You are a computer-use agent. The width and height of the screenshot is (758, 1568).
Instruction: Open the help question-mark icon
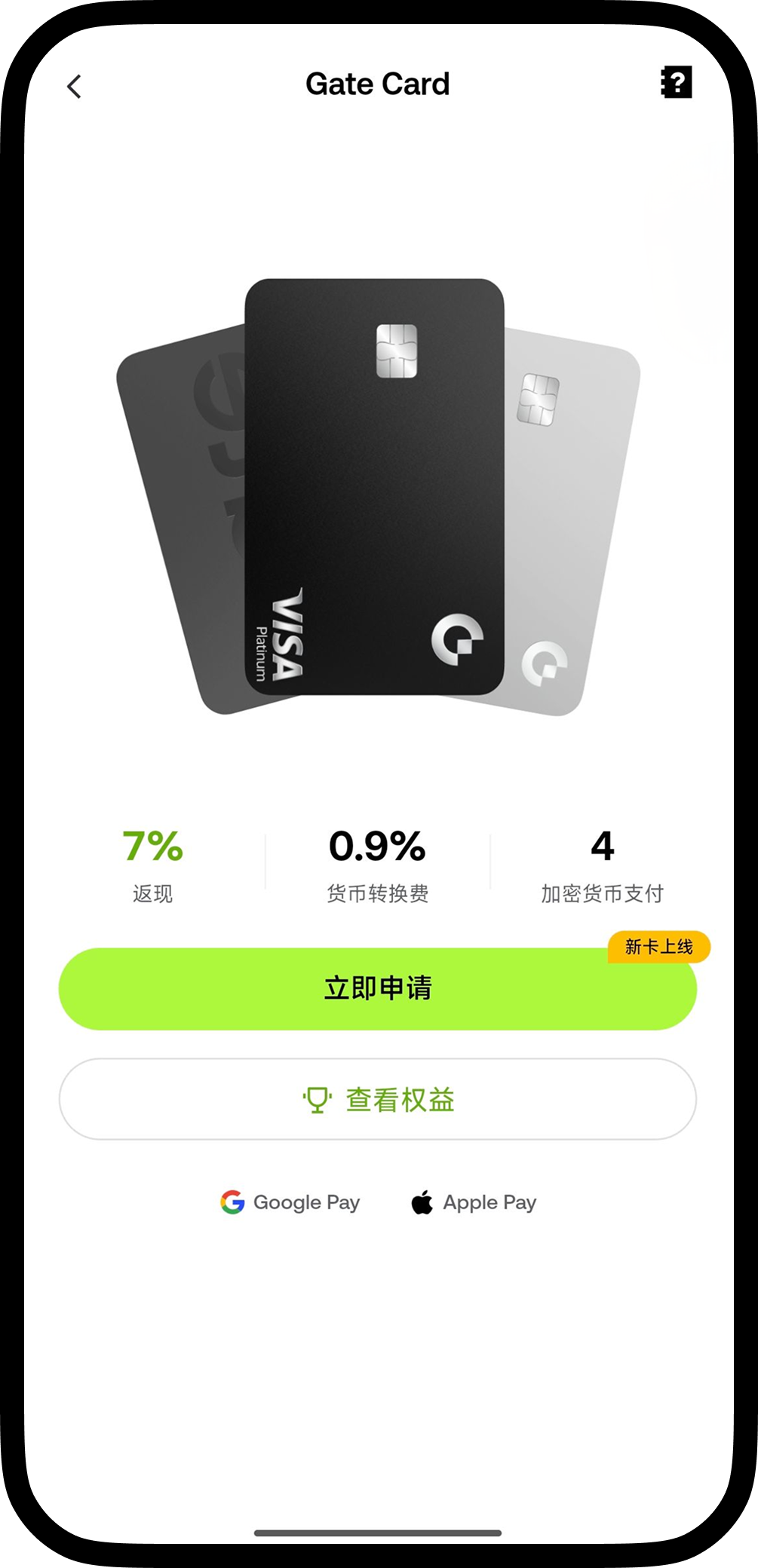click(x=676, y=83)
